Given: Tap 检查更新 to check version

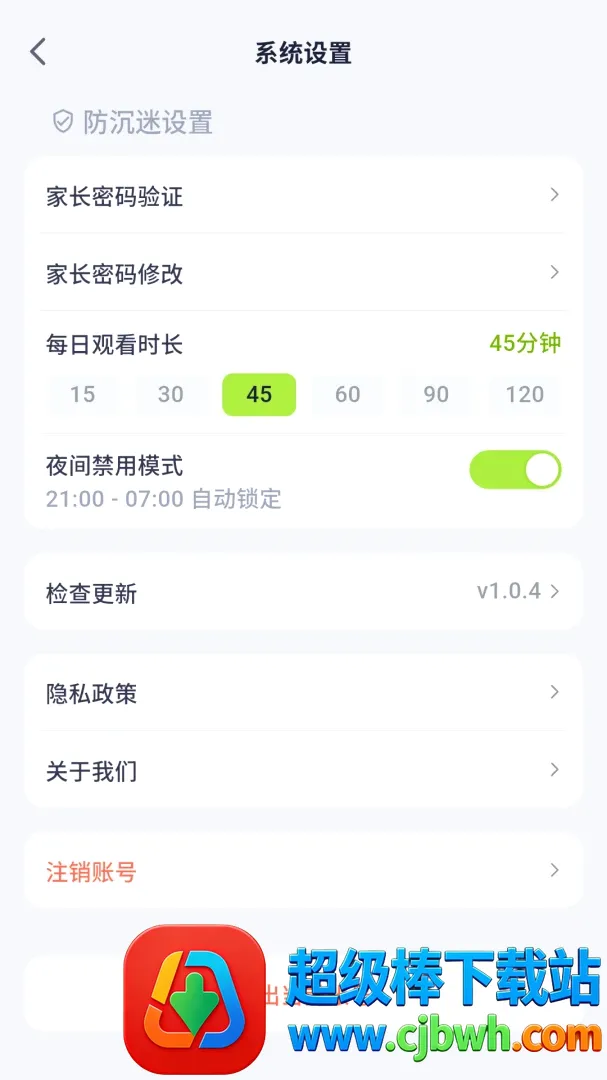Looking at the screenshot, I should (303, 592).
